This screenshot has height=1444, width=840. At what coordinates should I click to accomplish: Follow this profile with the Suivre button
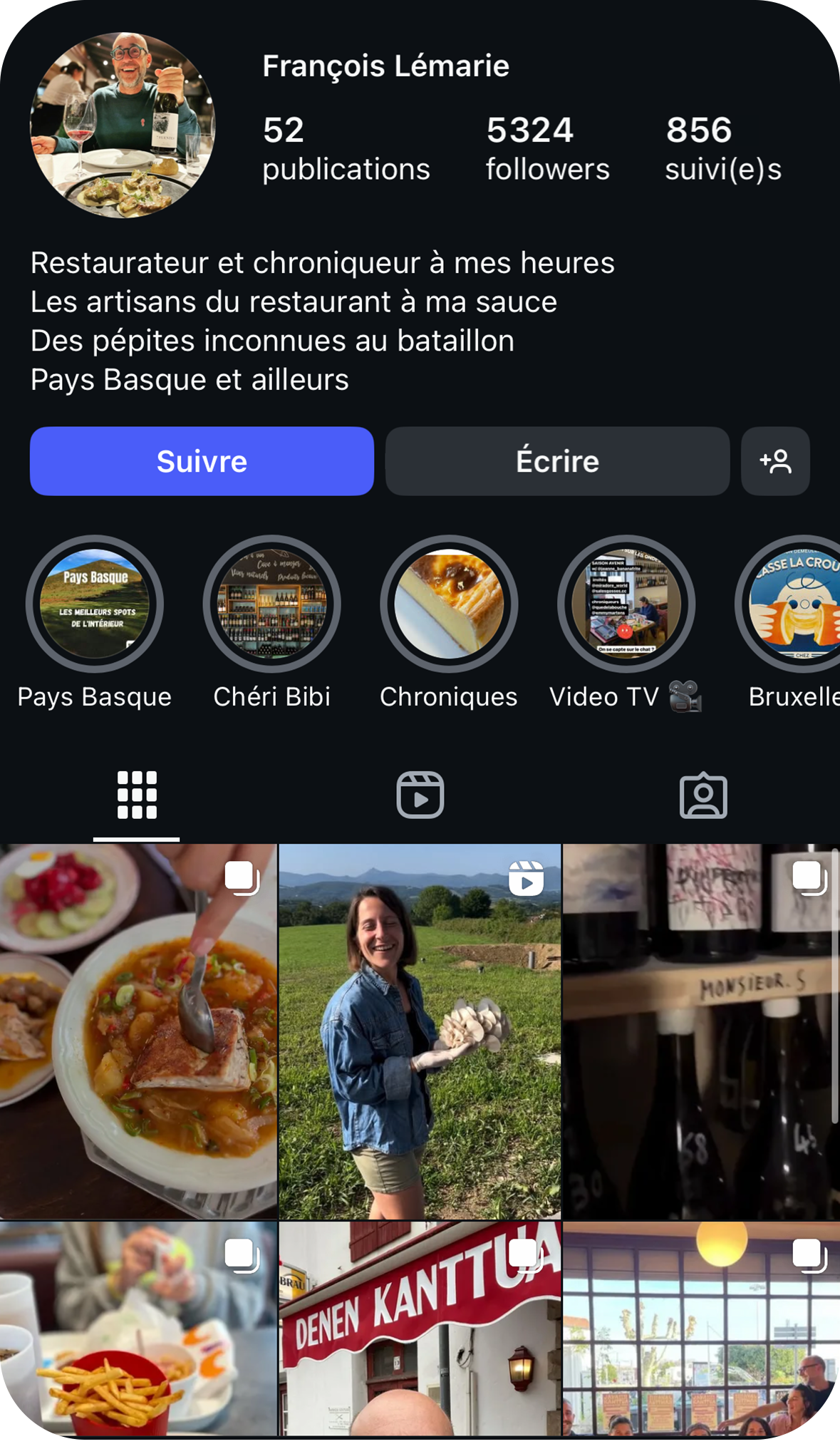[202, 461]
